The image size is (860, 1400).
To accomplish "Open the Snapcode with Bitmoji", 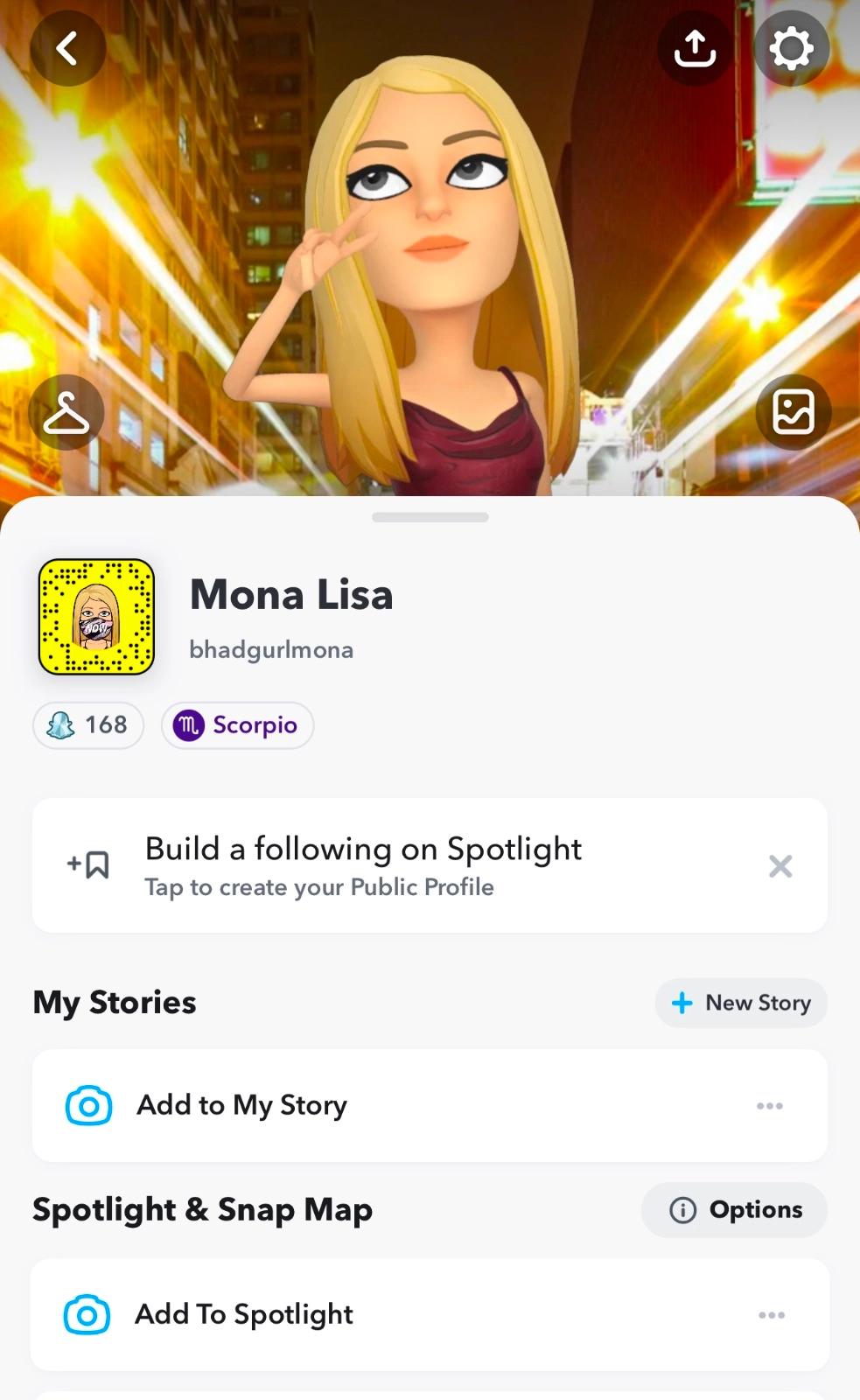I will click(x=96, y=617).
